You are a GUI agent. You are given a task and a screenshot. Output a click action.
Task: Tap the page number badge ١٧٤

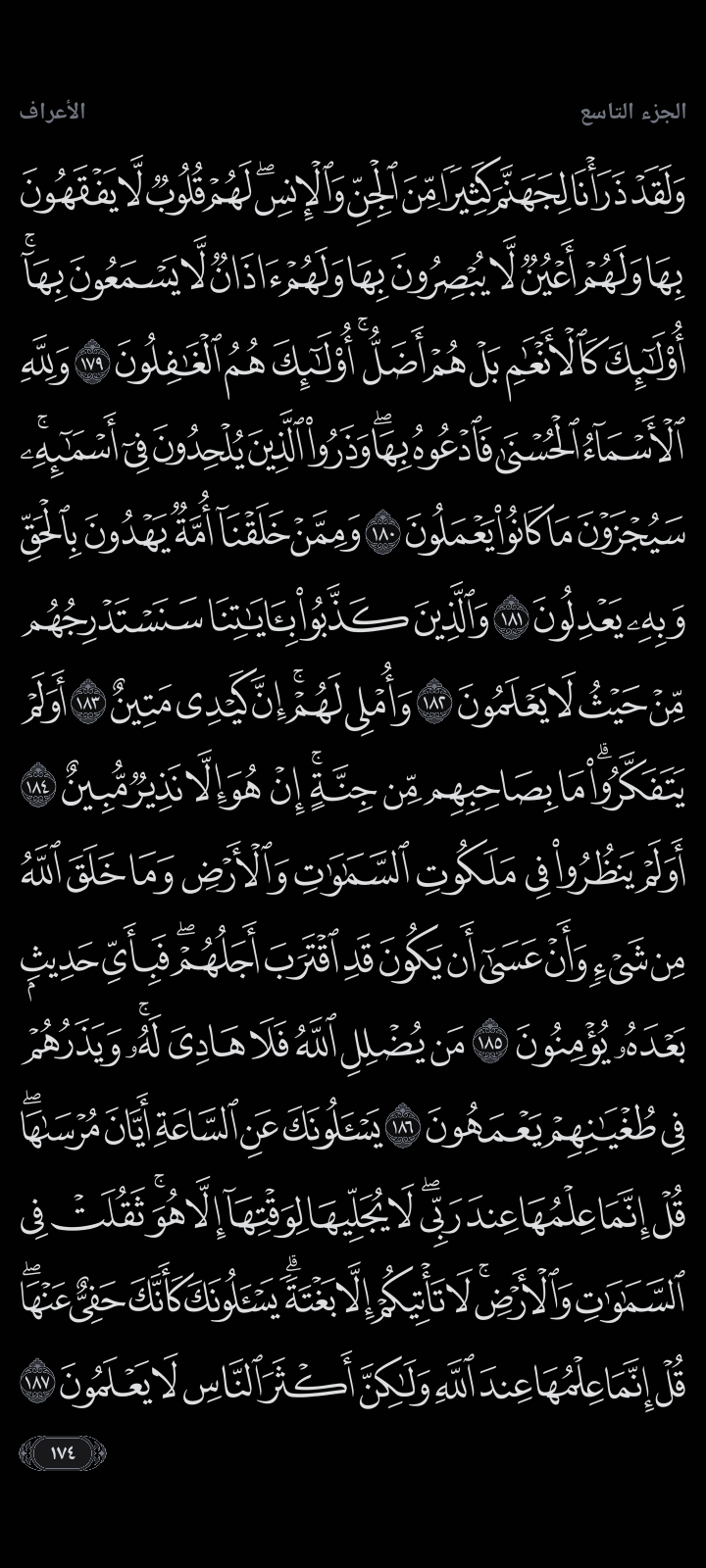tap(62, 1452)
